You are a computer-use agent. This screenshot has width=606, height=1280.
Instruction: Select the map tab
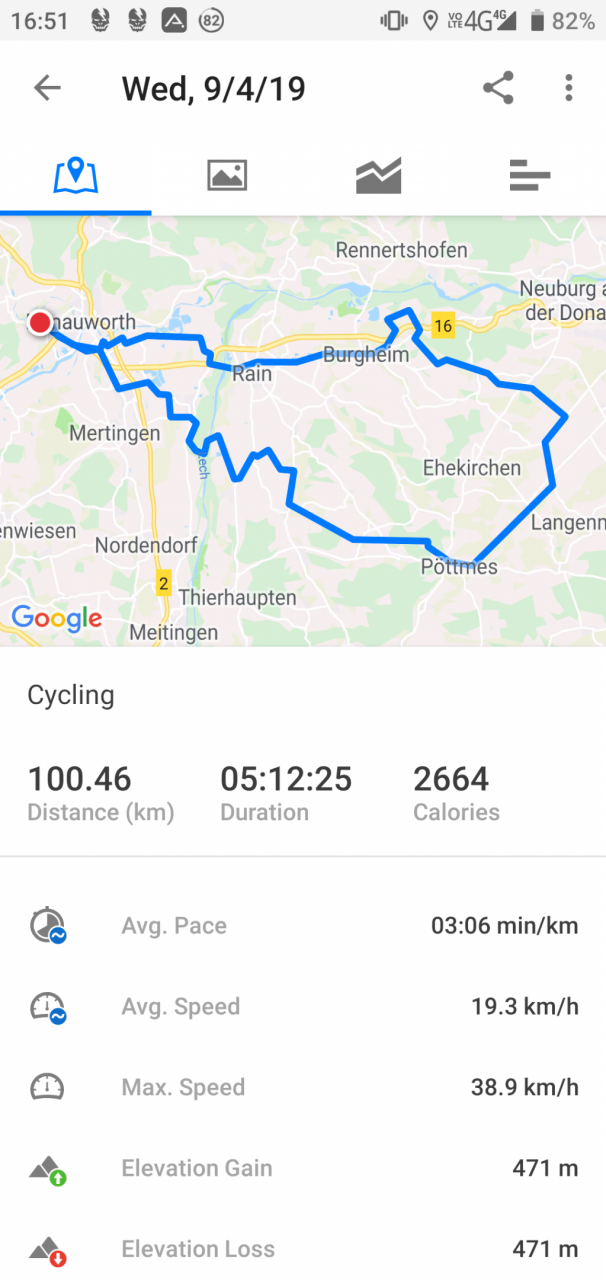click(76, 176)
